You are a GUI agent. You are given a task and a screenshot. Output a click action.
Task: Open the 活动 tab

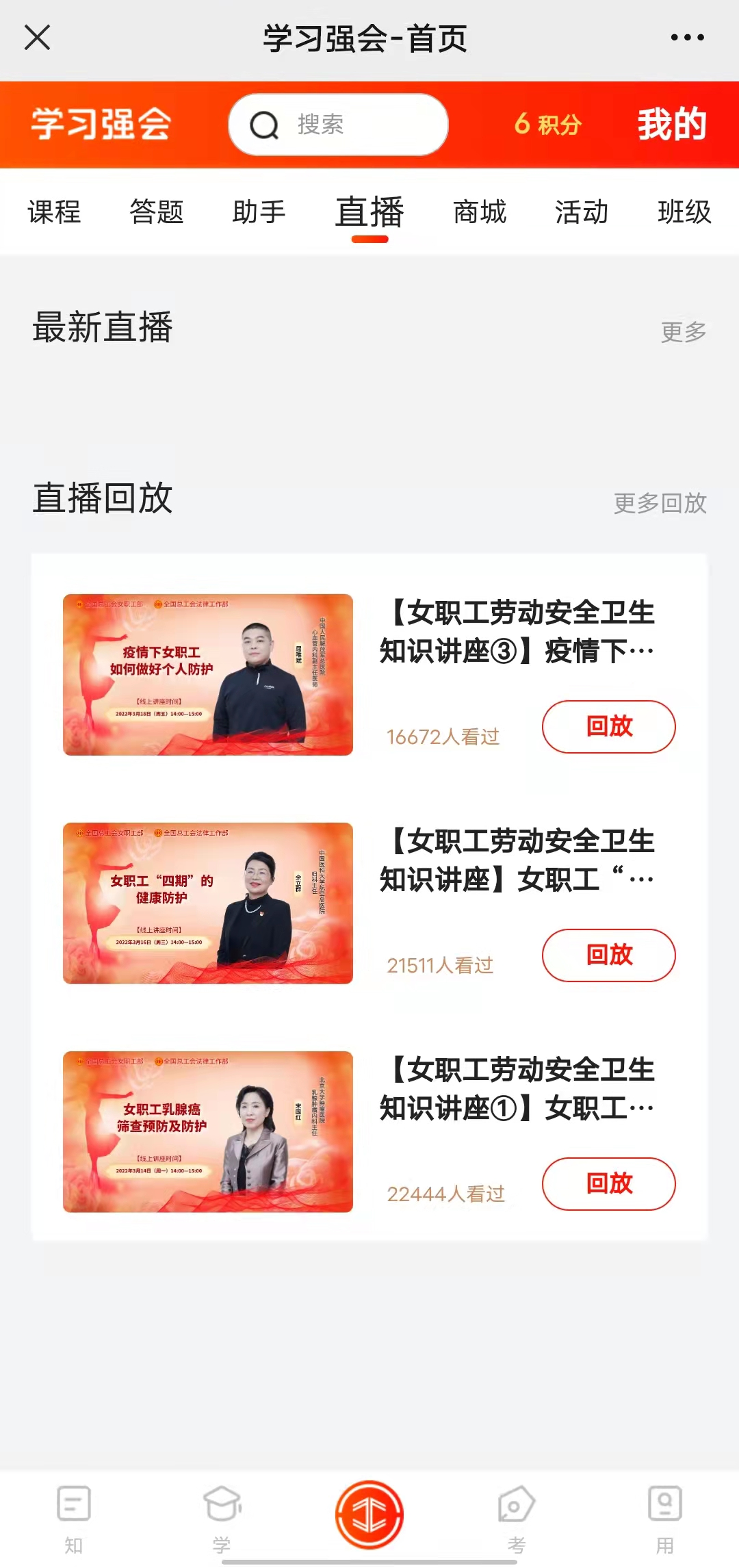580,213
